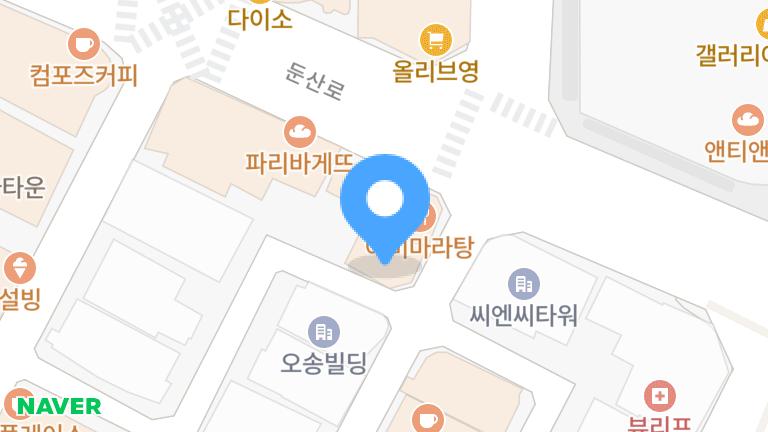Open the 씨엔씨타워 building marker
The width and height of the screenshot is (768, 432).
(523, 284)
